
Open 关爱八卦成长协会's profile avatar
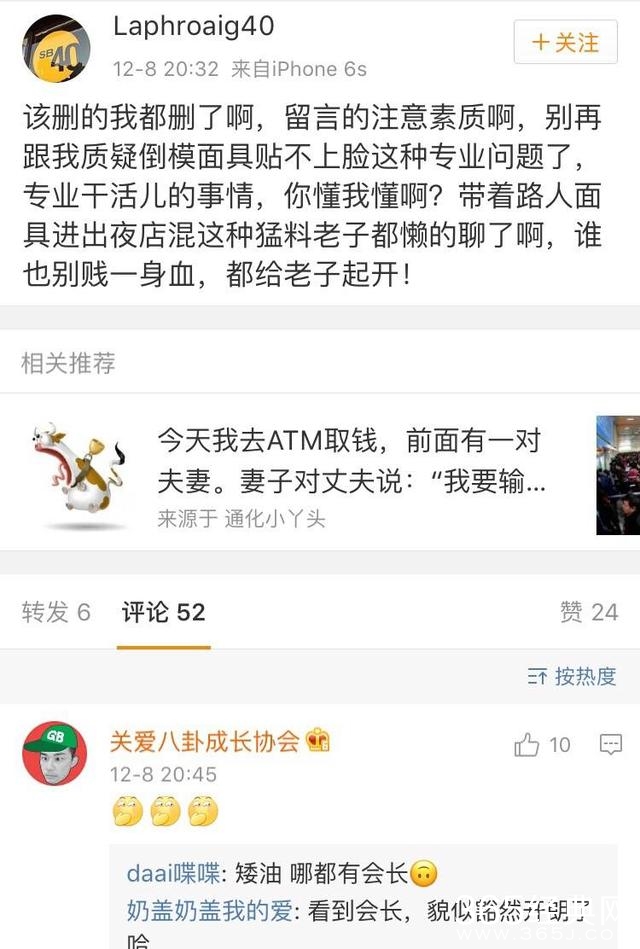(x=54, y=753)
